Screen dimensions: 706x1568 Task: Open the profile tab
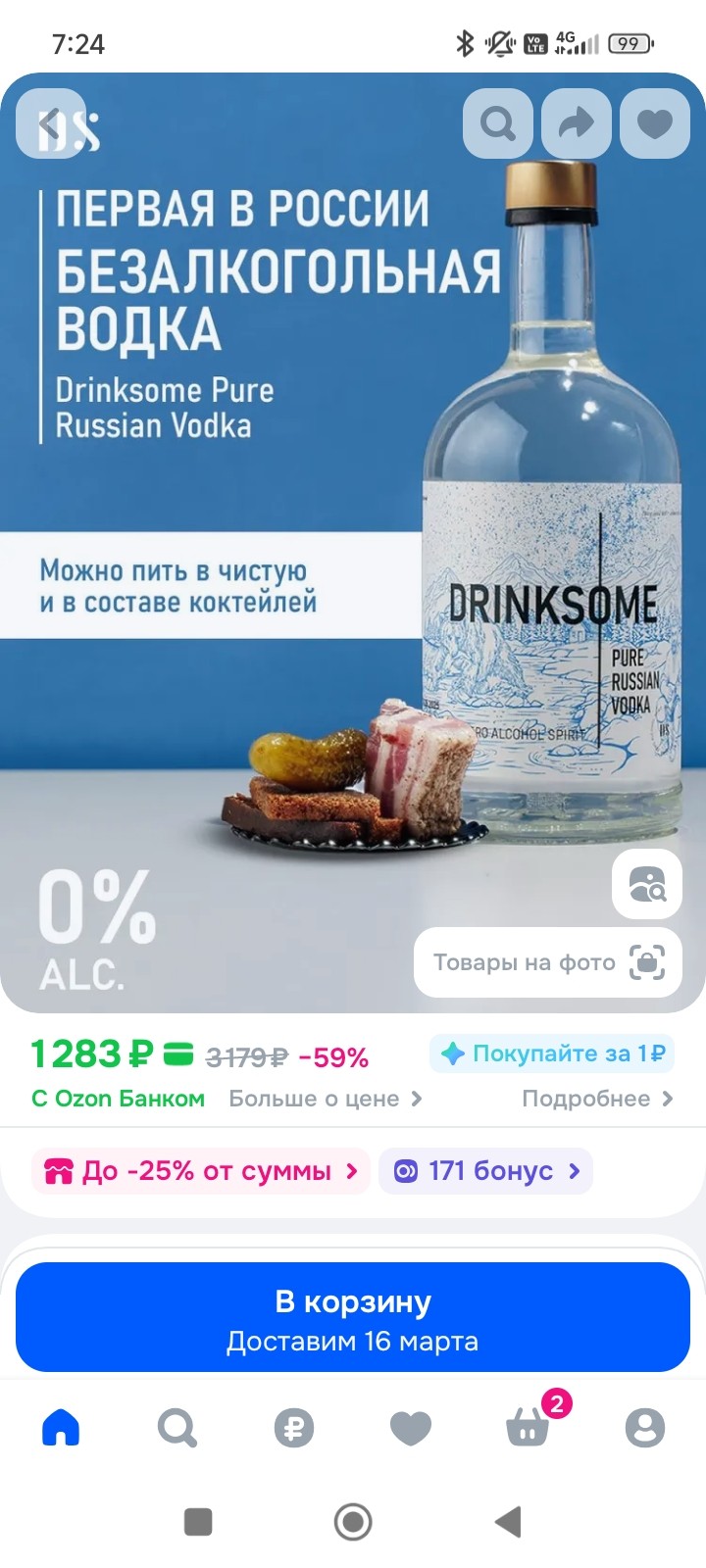coord(645,1428)
